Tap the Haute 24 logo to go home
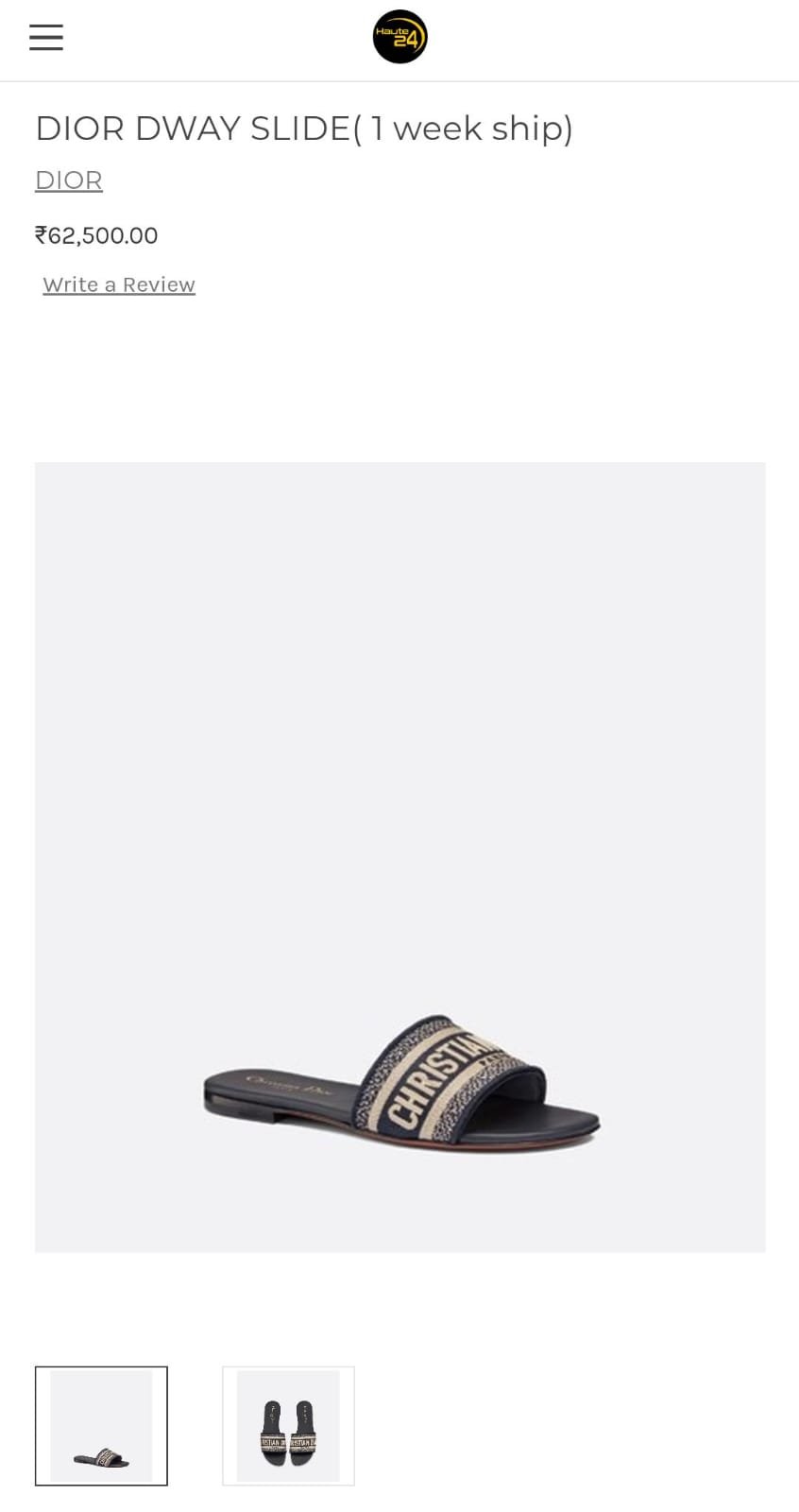The image size is (799, 1512). (x=399, y=38)
